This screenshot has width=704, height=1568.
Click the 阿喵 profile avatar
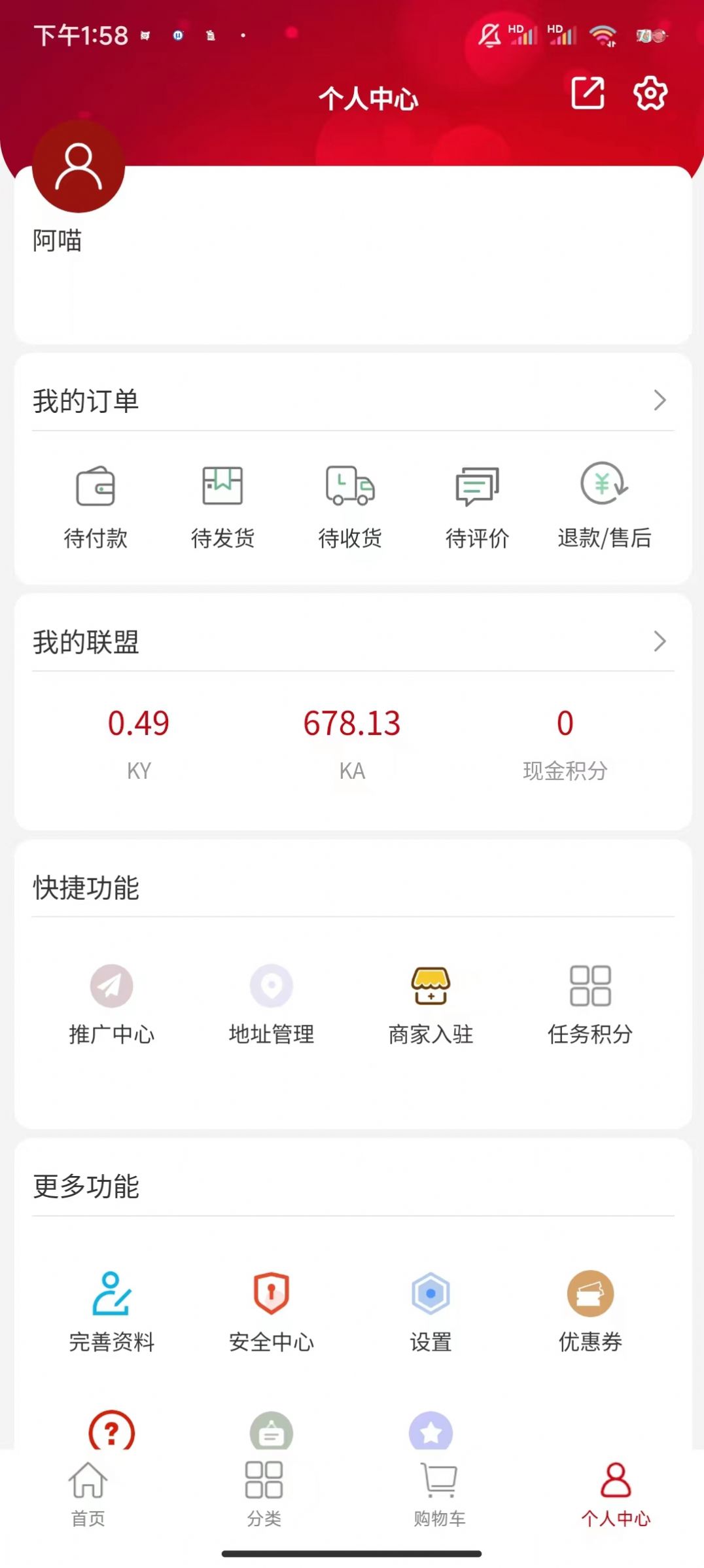(x=78, y=168)
